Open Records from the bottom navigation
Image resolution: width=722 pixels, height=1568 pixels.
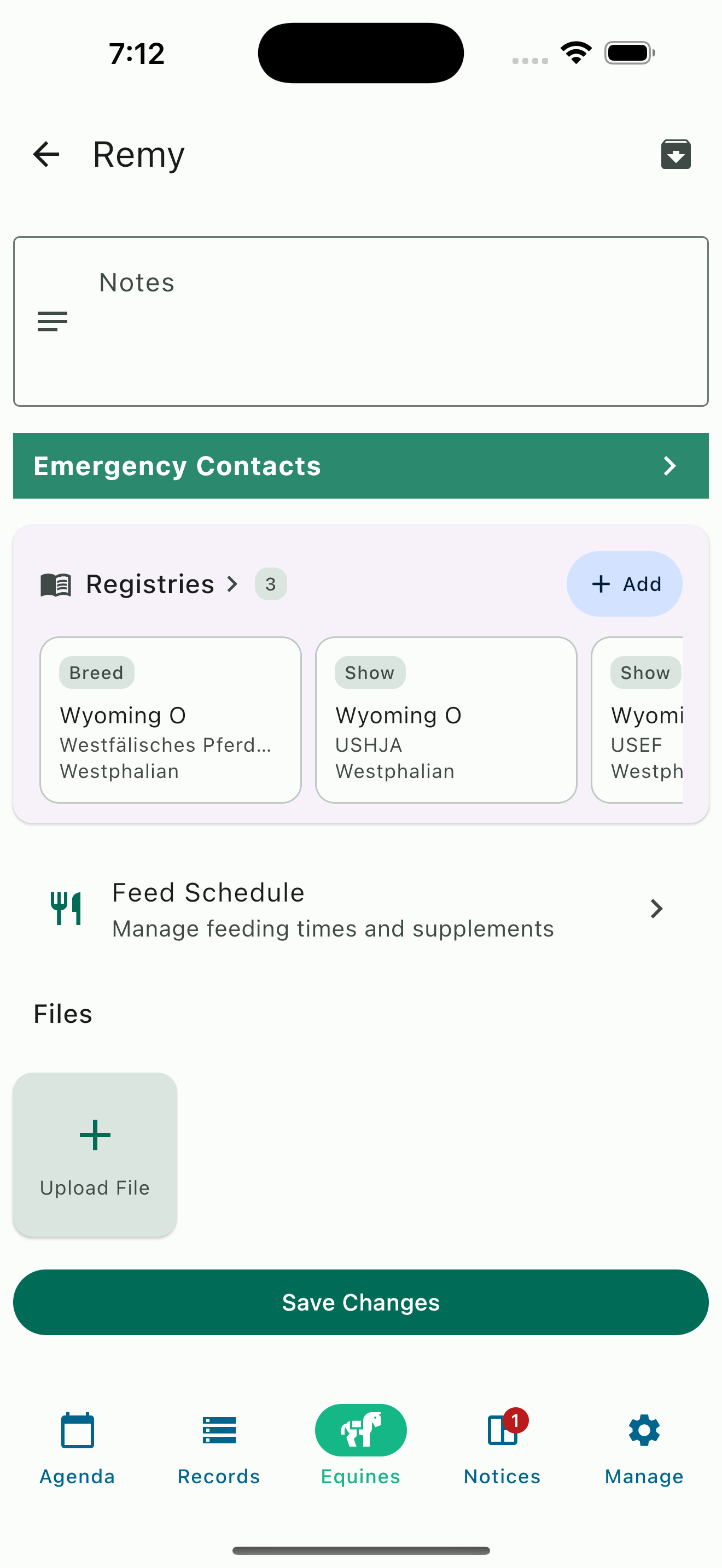(219, 1430)
